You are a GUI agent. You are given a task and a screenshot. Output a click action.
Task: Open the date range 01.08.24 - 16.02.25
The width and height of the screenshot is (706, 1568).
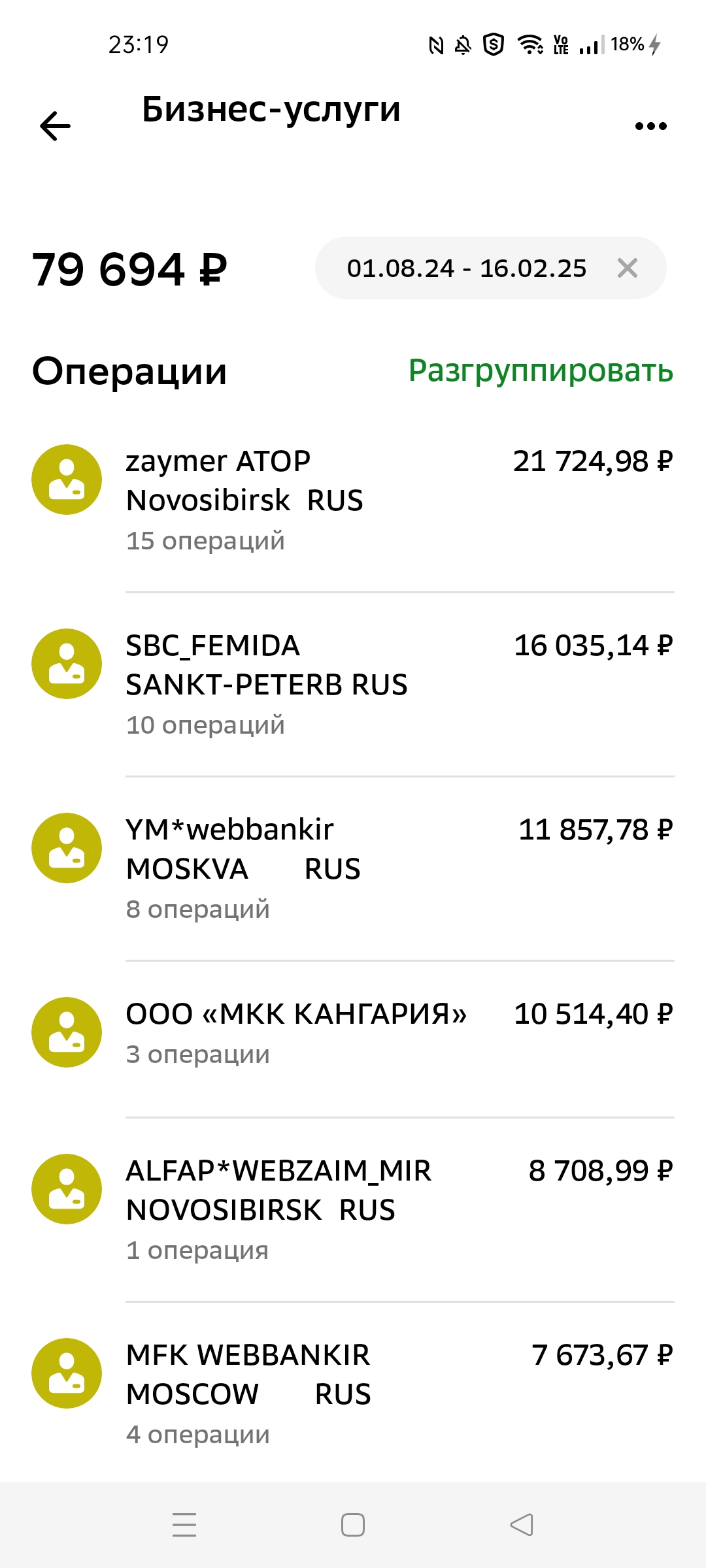(x=467, y=269)
